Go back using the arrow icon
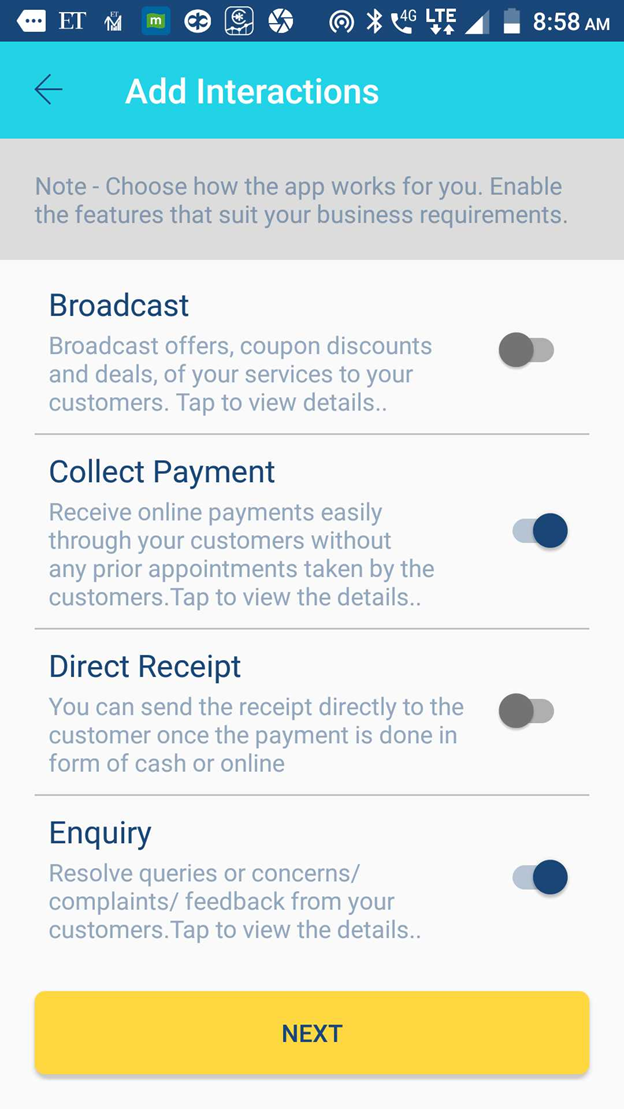 click(x=48, y=90)
